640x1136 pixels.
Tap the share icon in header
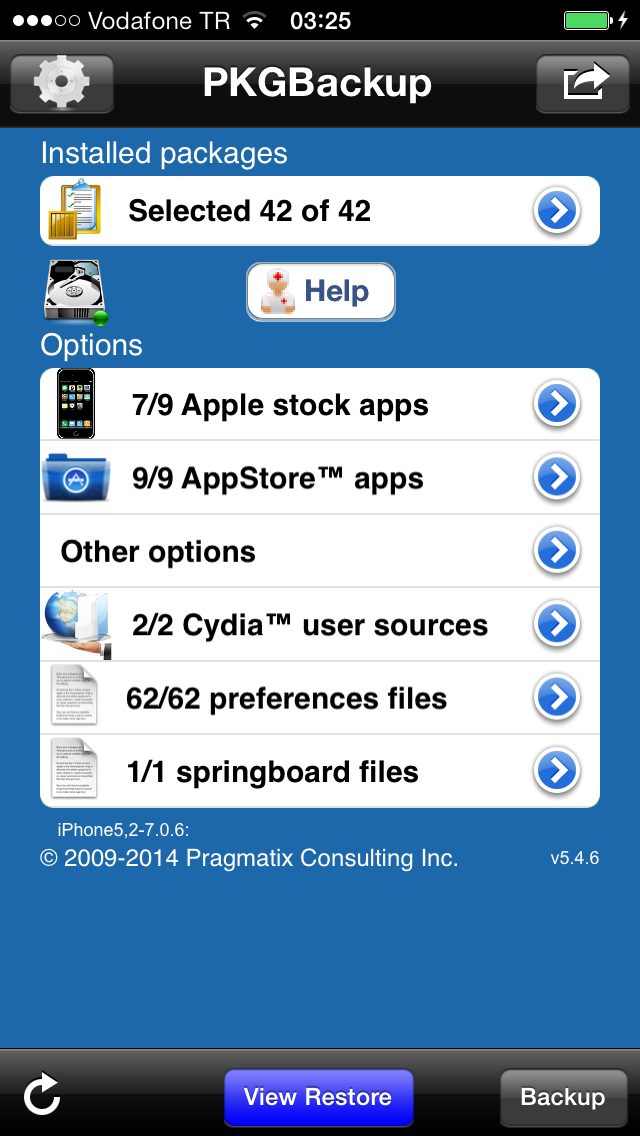coord(583,83)
